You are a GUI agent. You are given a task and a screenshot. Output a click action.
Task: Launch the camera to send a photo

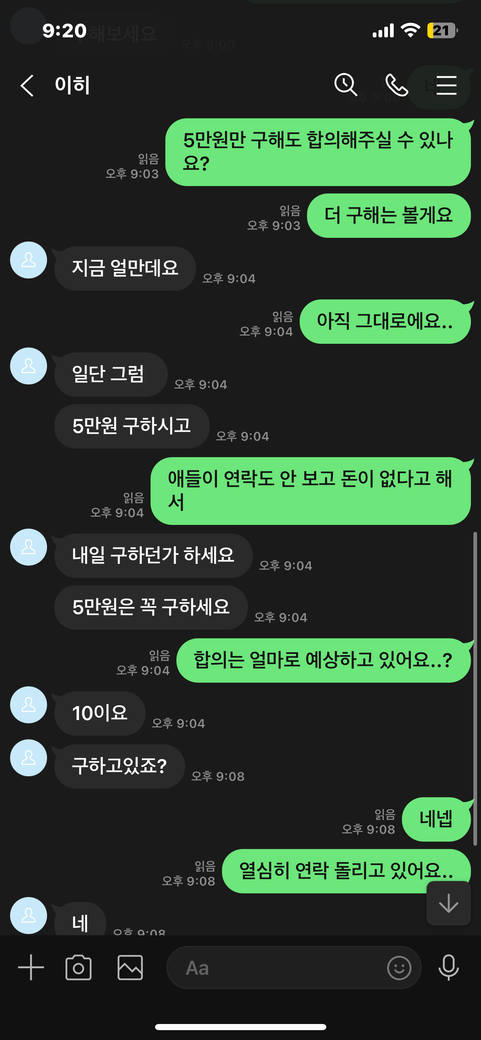pos(78,968)
